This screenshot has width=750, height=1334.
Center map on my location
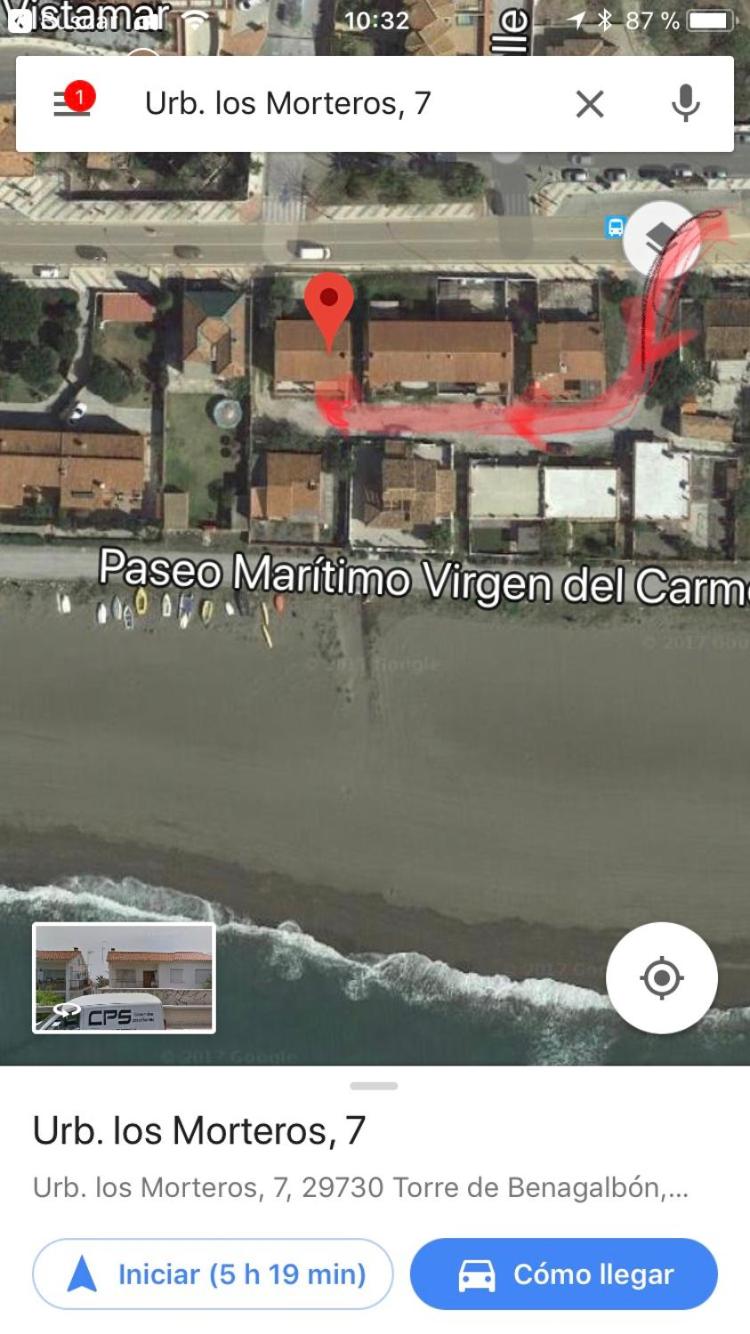click(661, 978)
